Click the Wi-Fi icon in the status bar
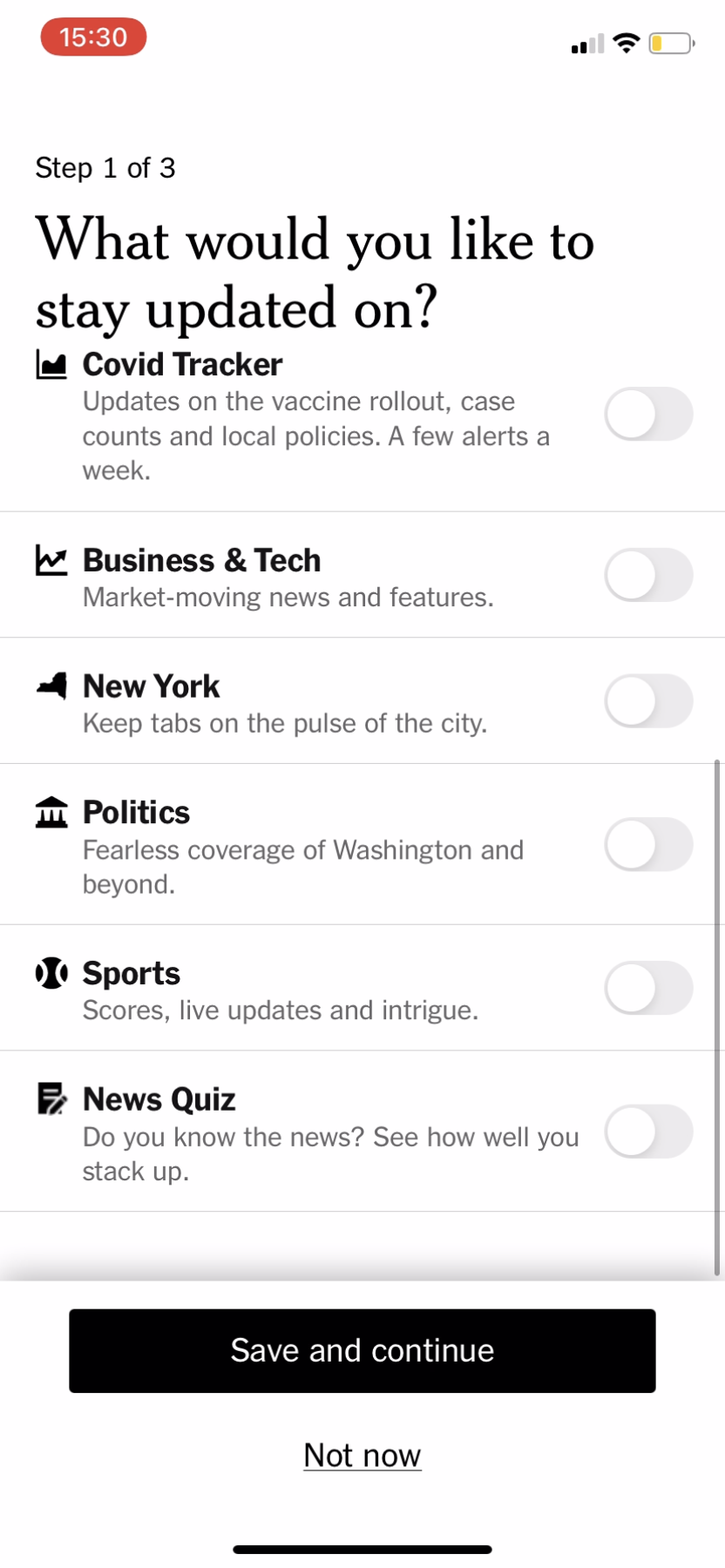725x1568 pixels. tap(626, 43)
